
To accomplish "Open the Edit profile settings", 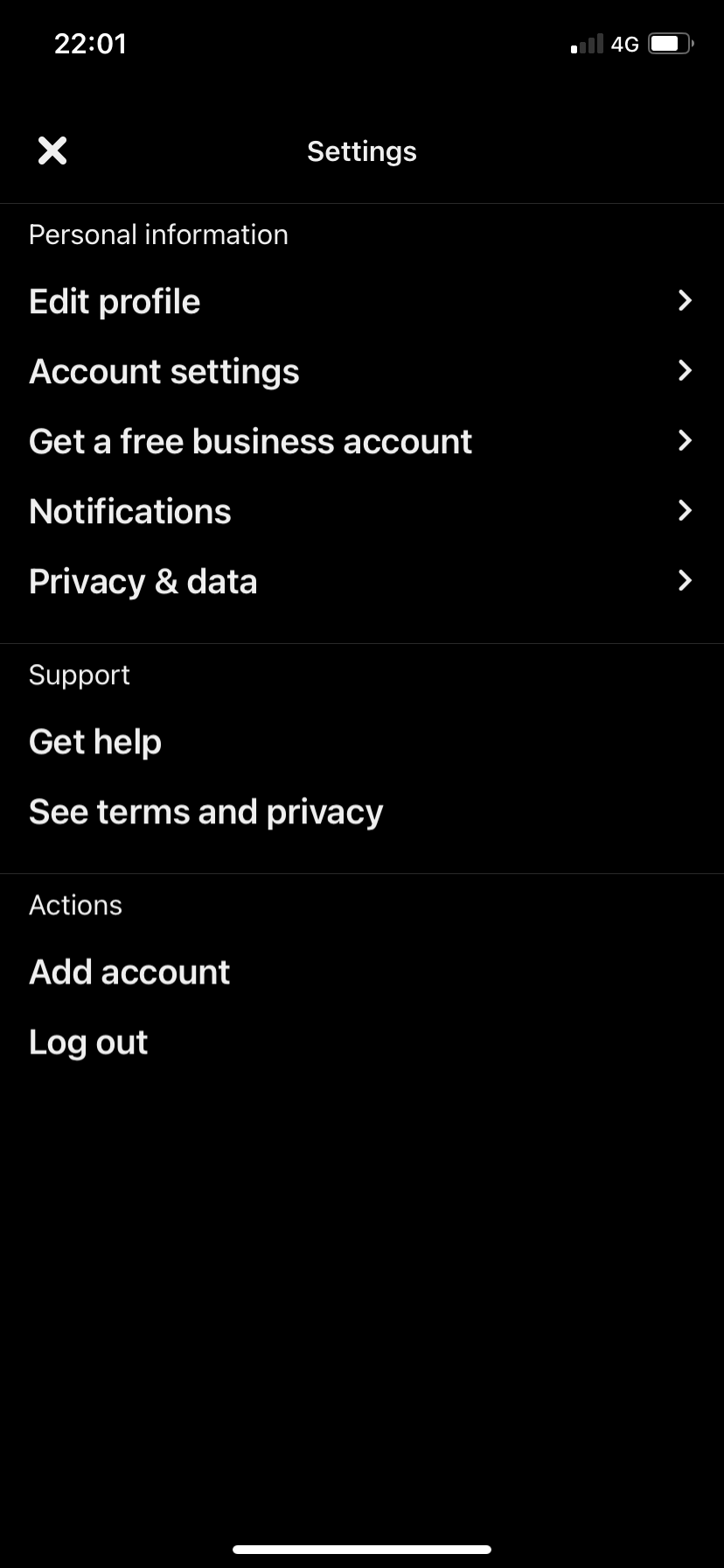I will 115,301.
